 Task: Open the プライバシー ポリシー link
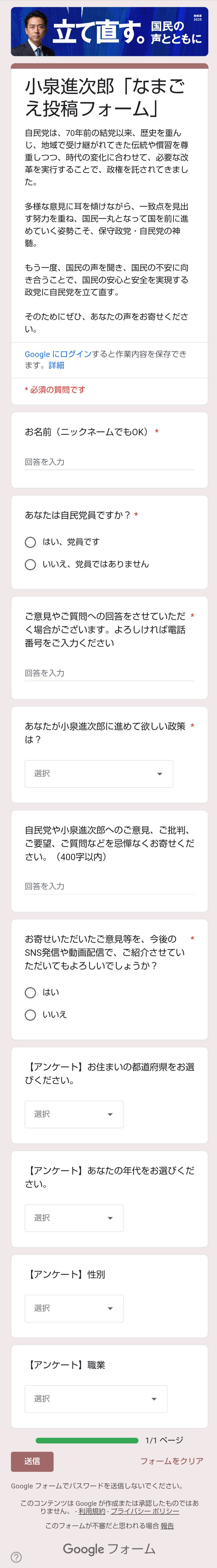pyautogui.click(x=145, y=1511)
